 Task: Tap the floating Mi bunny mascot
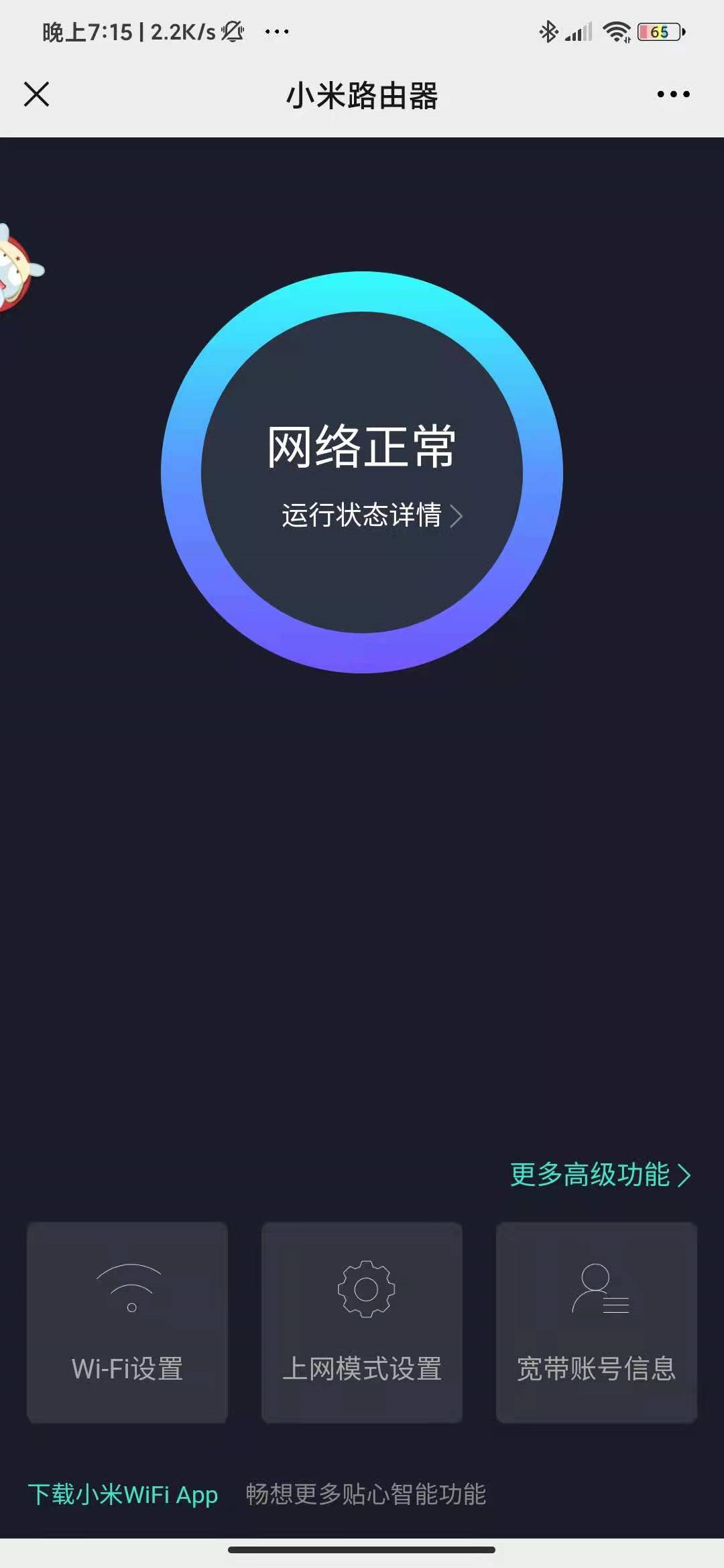[17, 268]
